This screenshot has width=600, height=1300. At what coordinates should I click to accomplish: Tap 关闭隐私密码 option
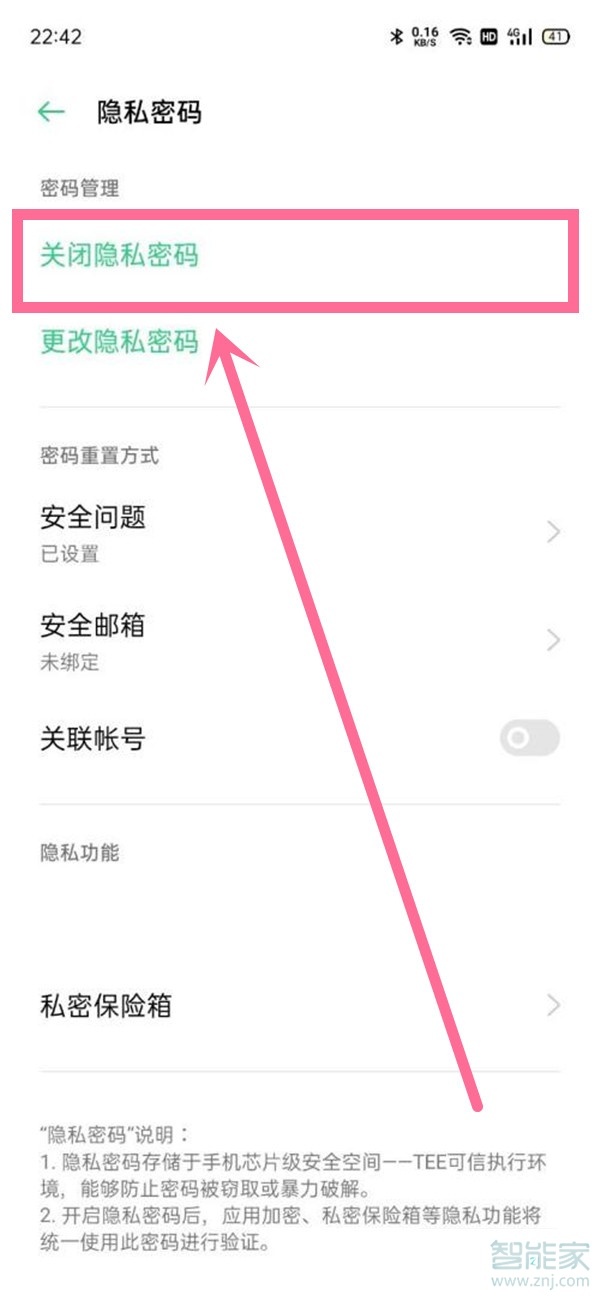(x=120, y=256)
